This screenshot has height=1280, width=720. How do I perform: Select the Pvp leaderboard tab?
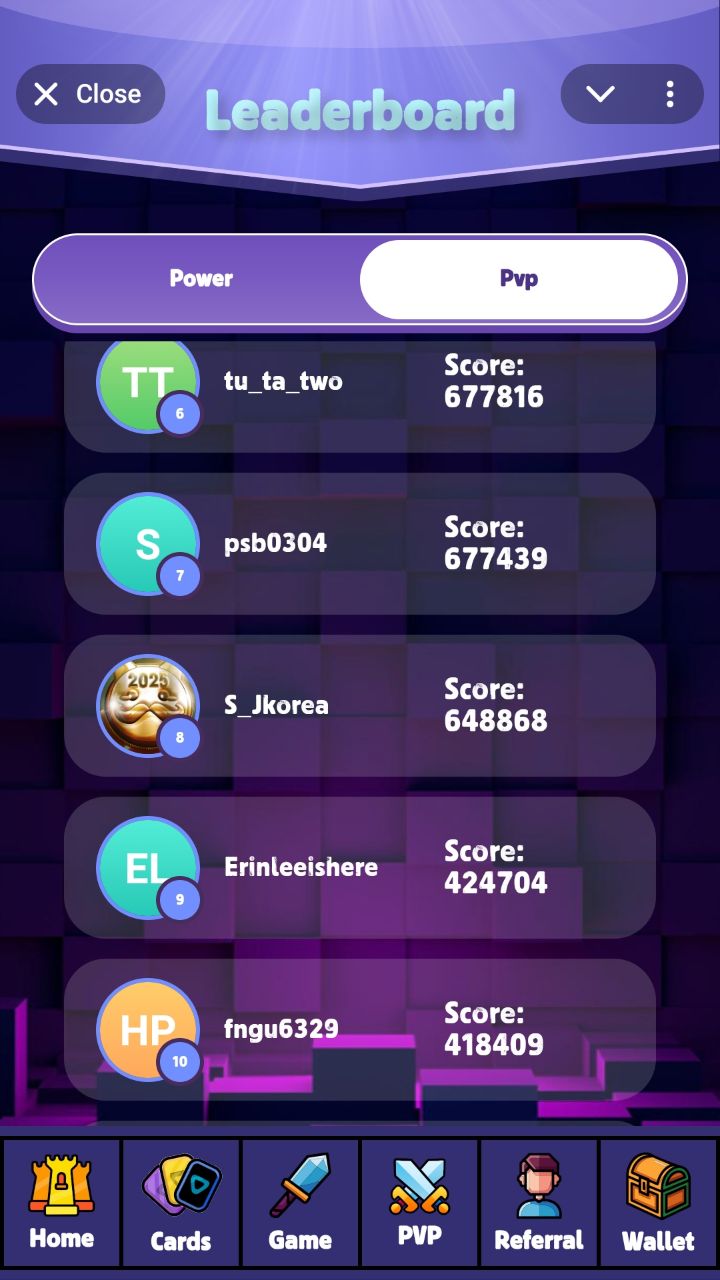tap(519, 279)
